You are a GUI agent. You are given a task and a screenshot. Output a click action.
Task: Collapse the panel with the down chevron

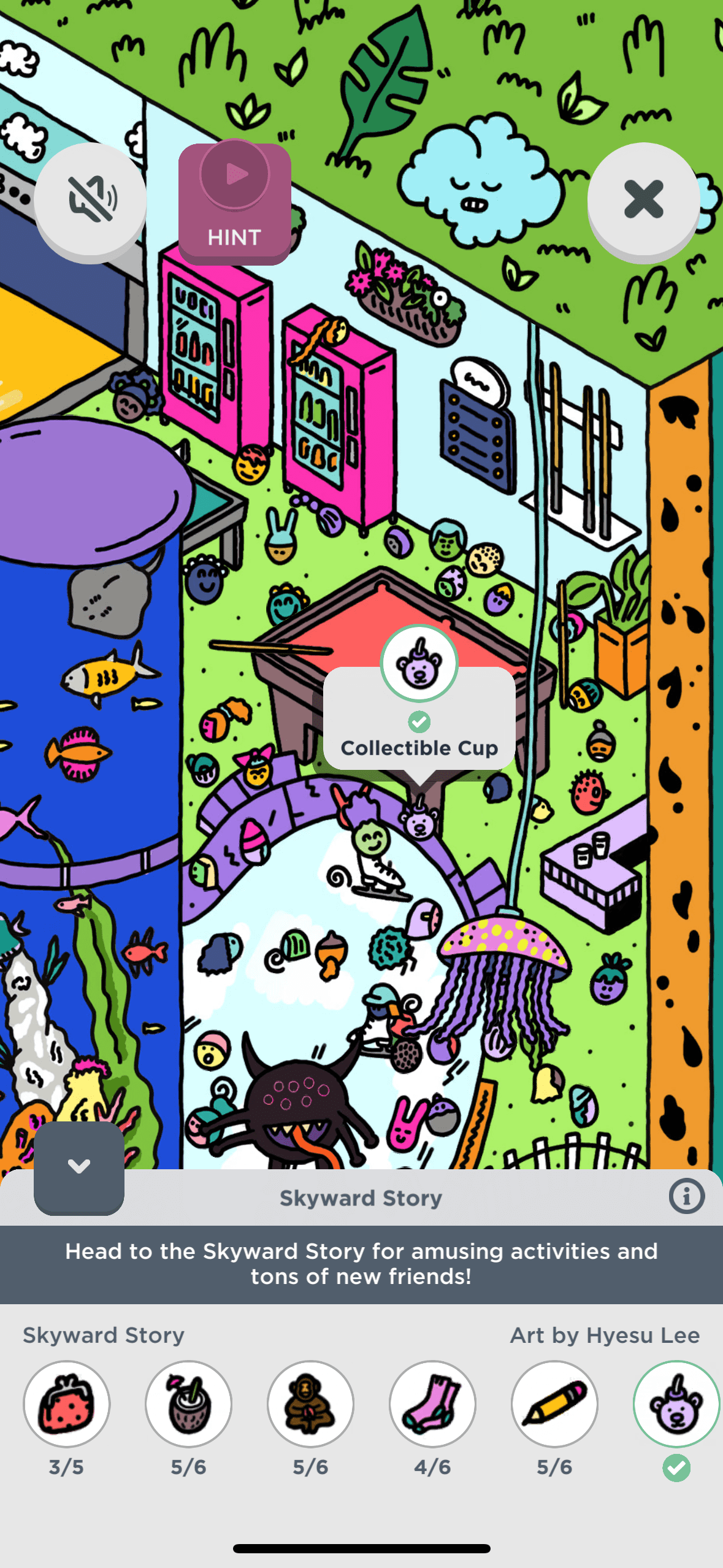pyautogui.click(x=79, y=1167)
